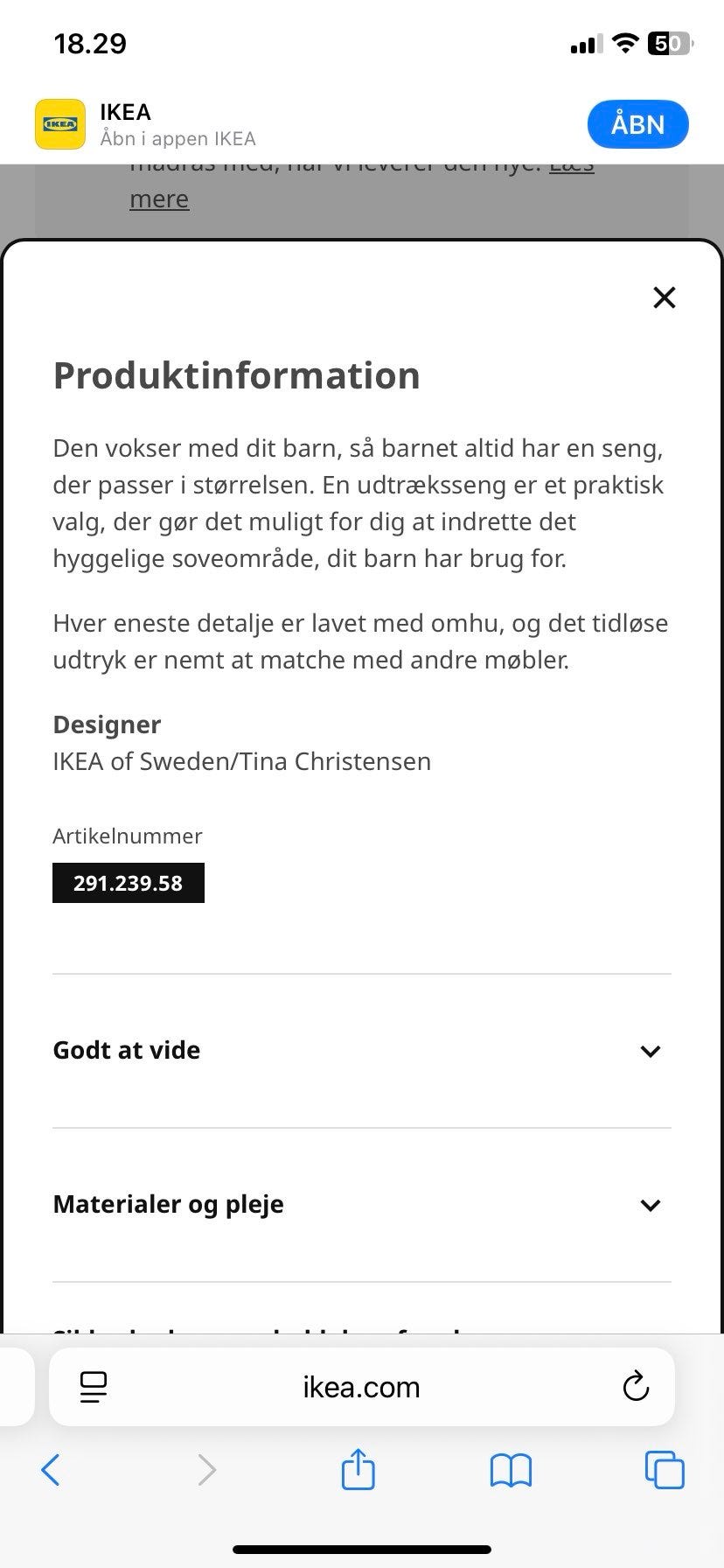Open Safari bookmarks

click(511, 1470)
